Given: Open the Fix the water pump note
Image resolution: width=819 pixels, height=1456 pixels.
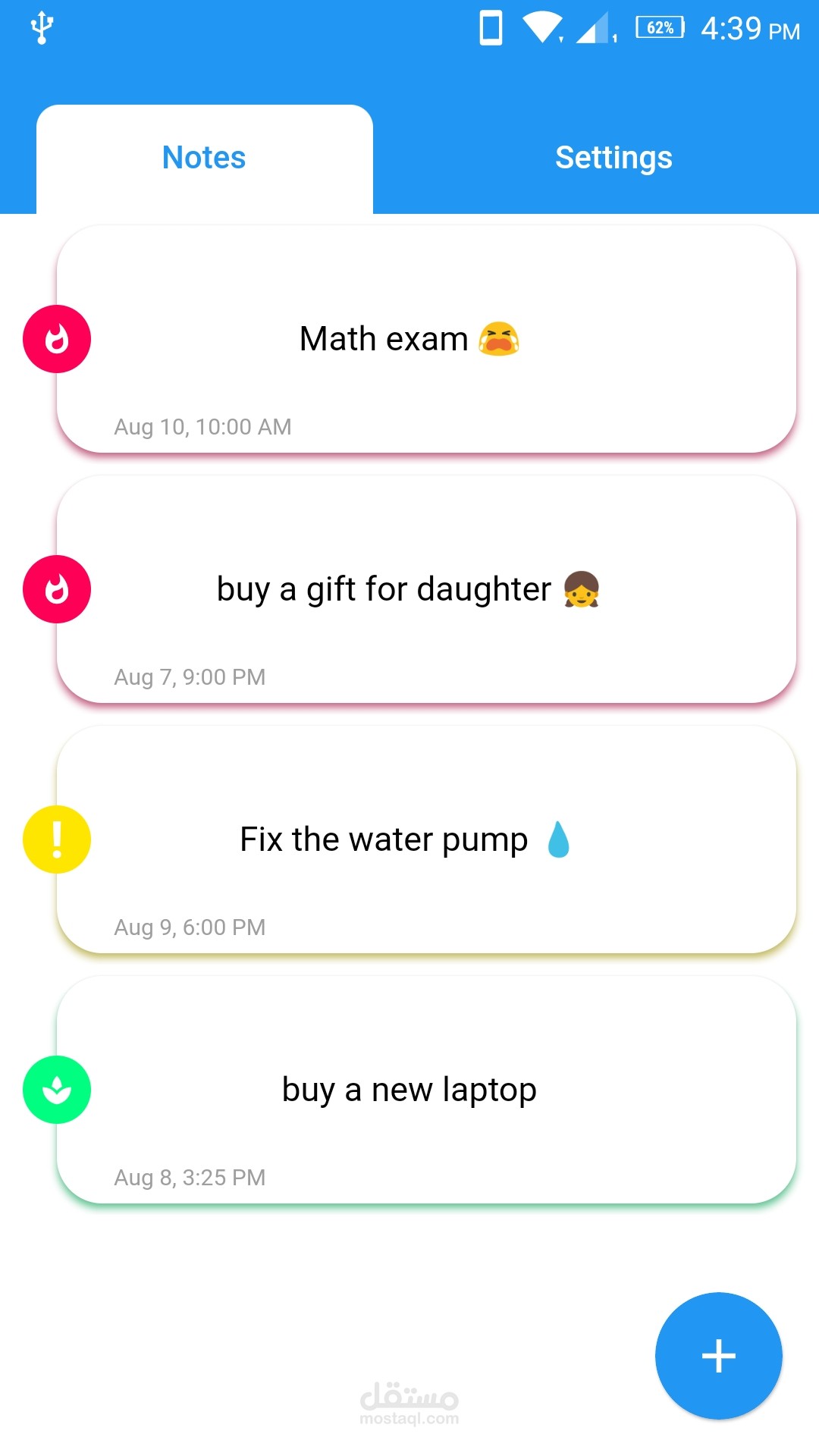Looking at the screenshot, I should (426, 839).
